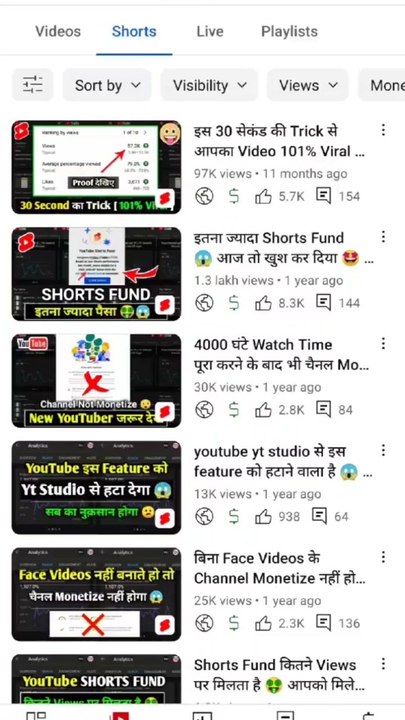Expand the Visibility filter chip
This screenshot has height=720, width=405.
(x=209, y=85)
